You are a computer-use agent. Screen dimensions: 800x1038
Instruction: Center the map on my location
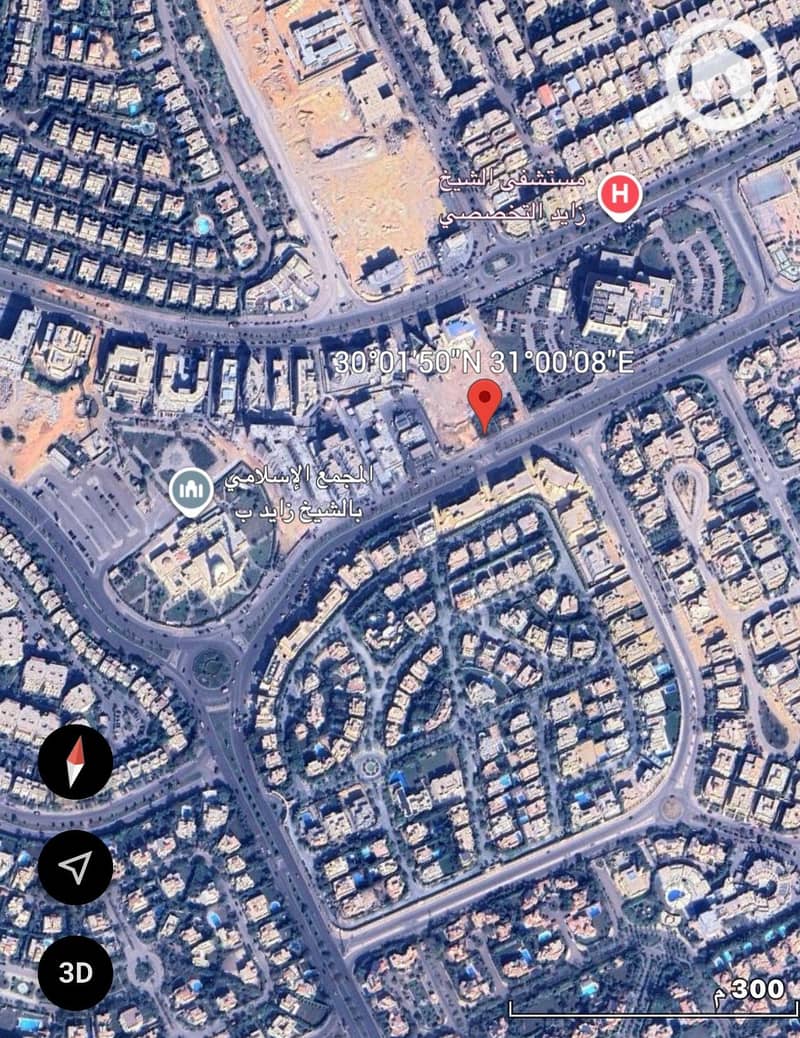pyautogui.click(x=75, y=867)
